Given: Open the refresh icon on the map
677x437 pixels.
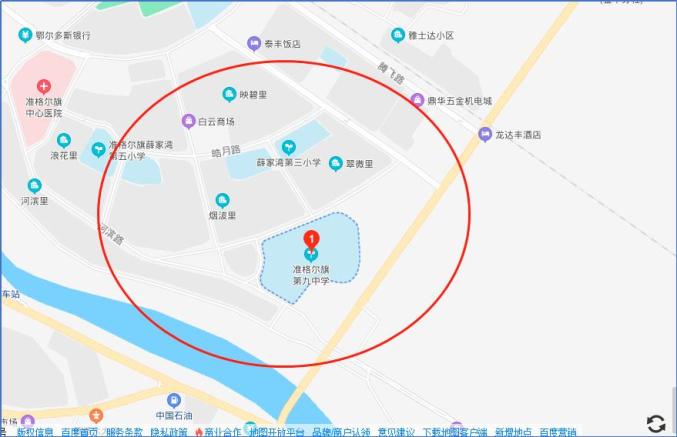Looking at the screenshot, I should tap(656, 423).
